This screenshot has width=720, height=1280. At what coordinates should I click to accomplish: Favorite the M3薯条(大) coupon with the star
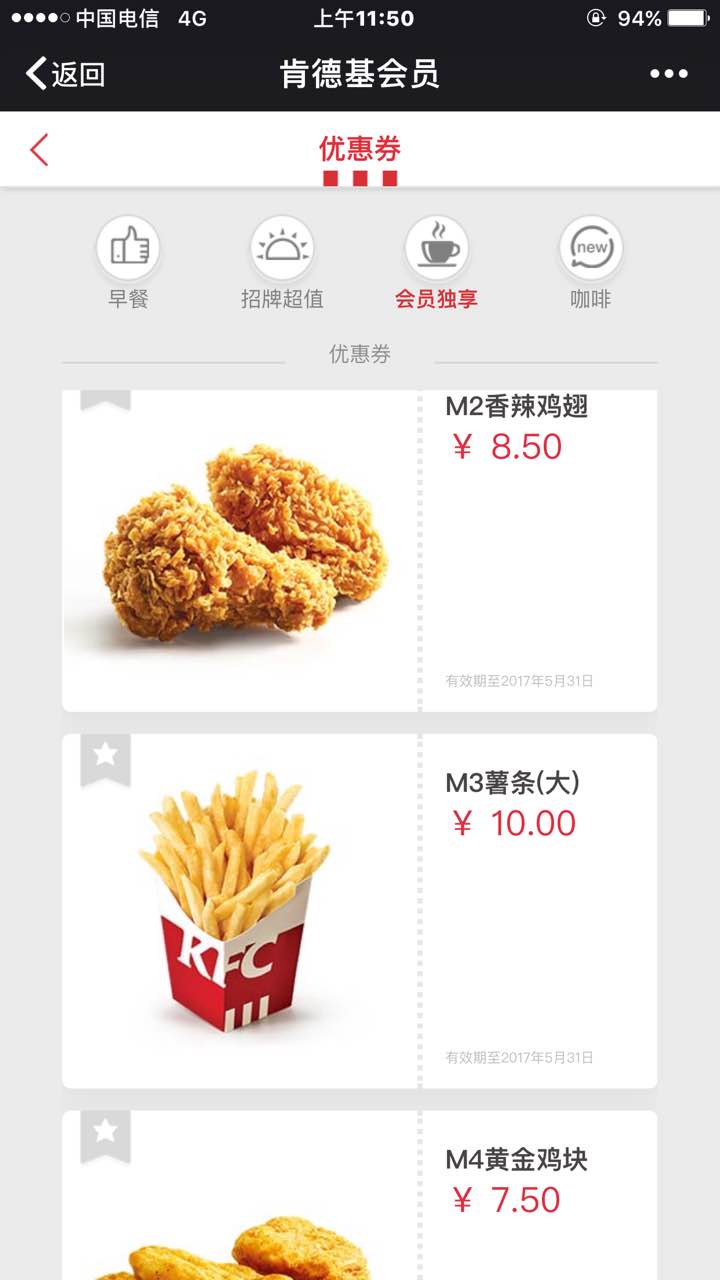pos(105,756)
